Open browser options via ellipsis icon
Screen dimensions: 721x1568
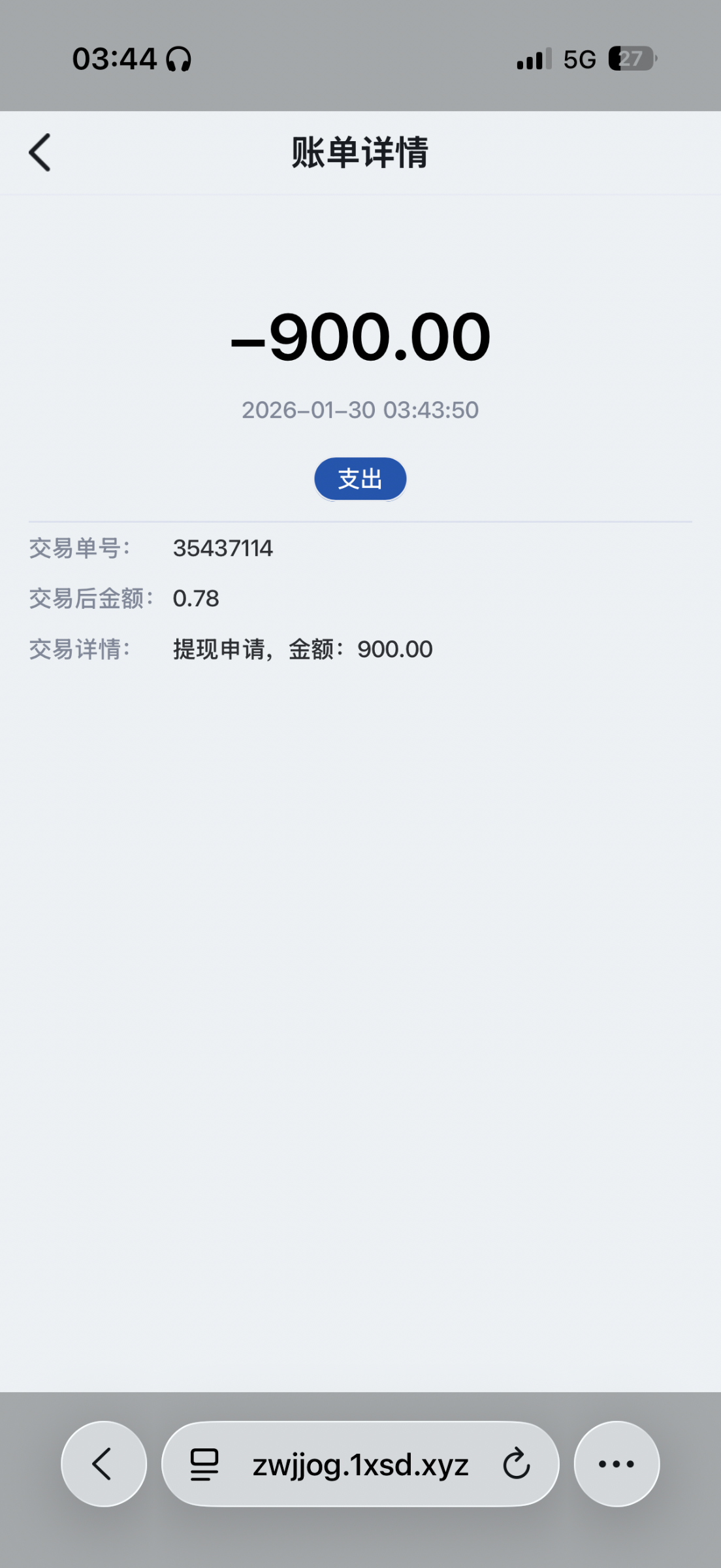coord(617,1463)
